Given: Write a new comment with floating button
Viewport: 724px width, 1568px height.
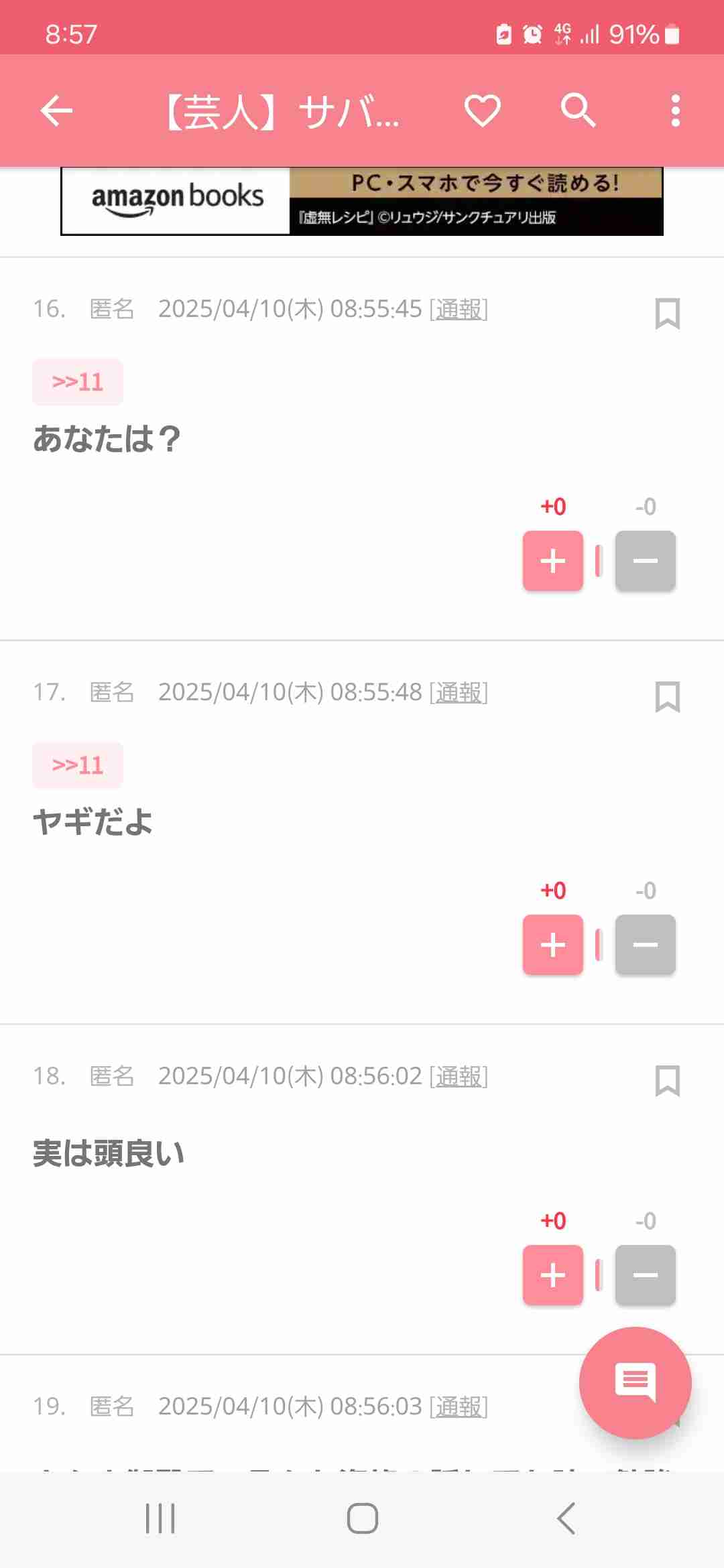Looking at the screenshot, I should (636, 1383).
